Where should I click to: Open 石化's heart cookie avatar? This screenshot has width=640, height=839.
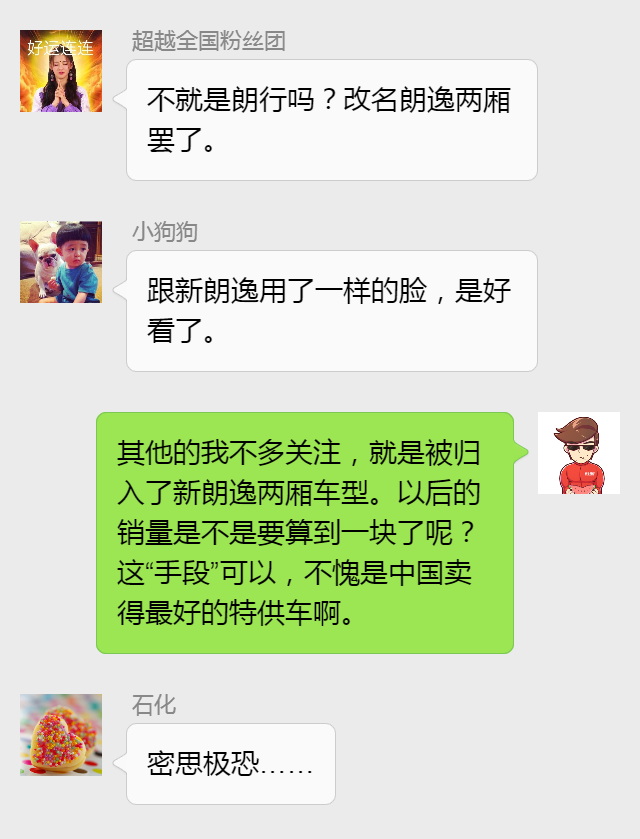coord(61,735)
